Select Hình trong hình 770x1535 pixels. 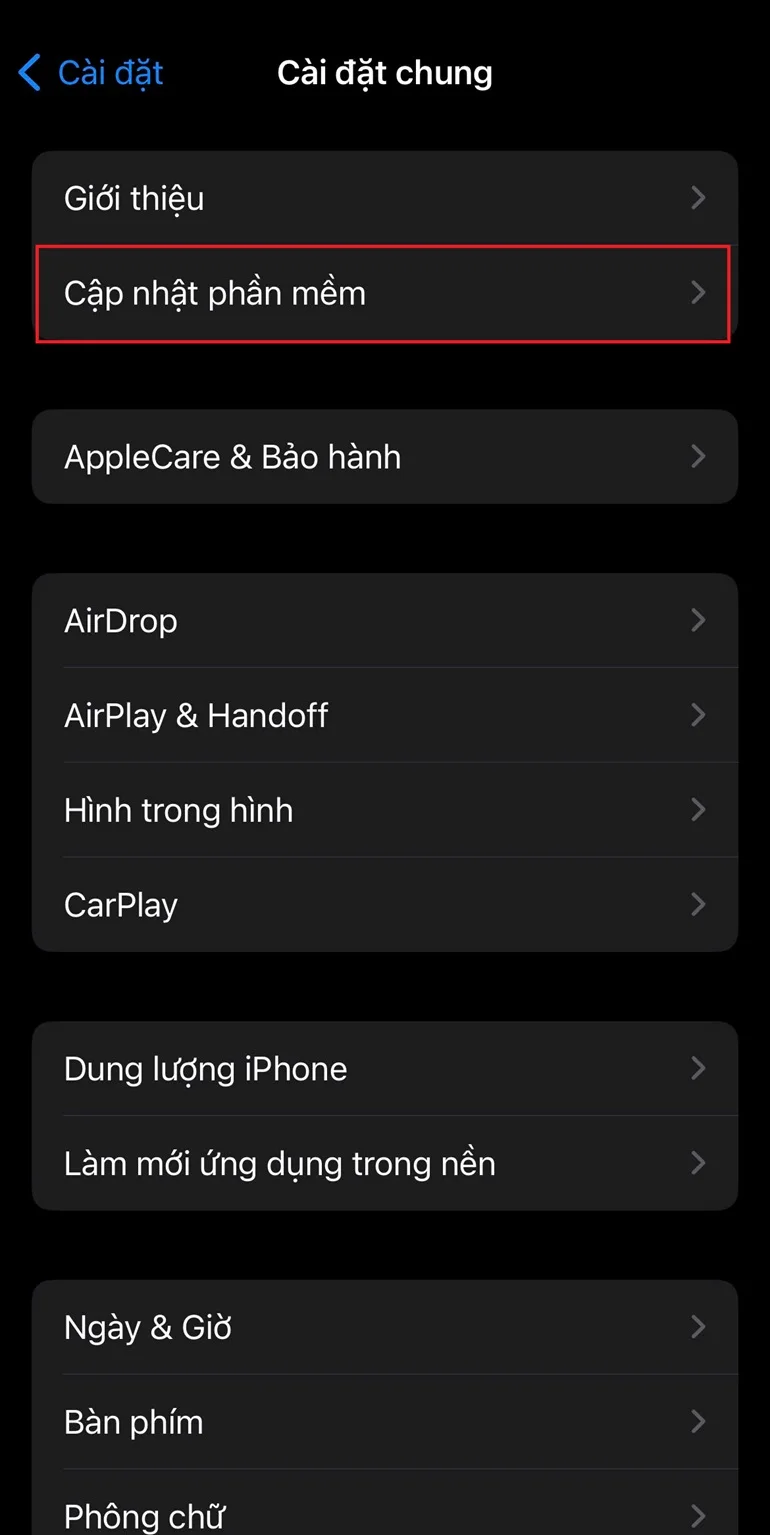(x=385, y=810)
